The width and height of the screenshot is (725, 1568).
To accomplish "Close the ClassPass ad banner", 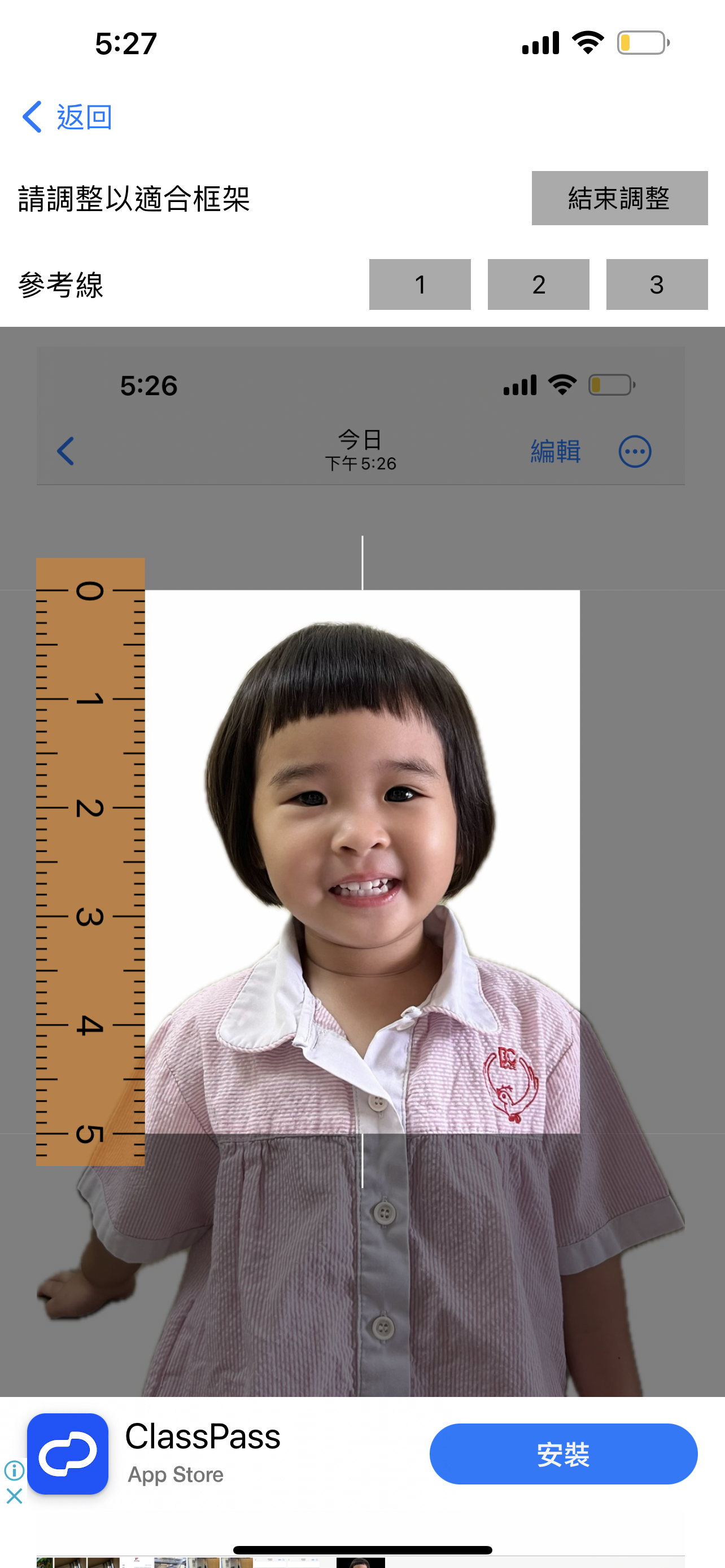I will tap(14, 1496).
